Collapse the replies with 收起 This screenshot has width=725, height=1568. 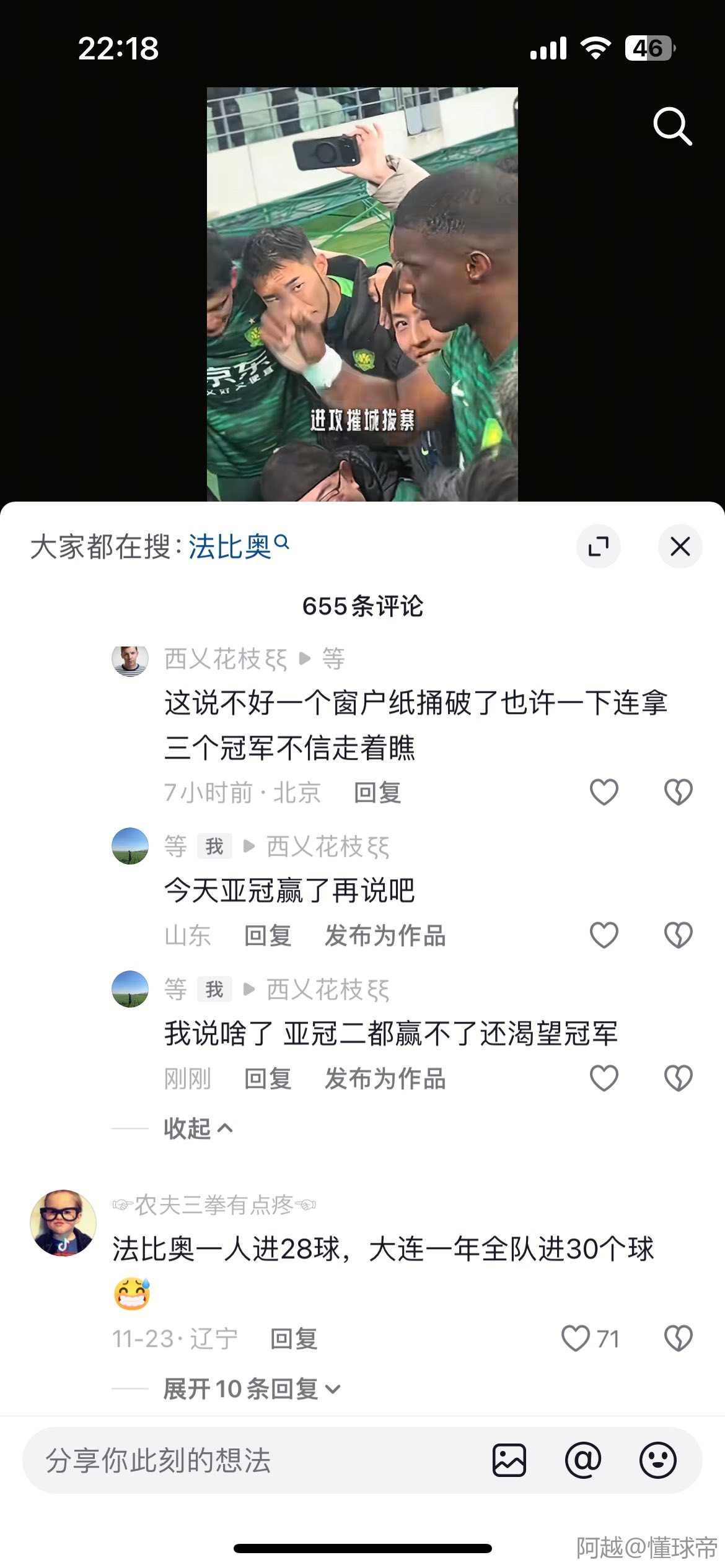click(198, 1128)
